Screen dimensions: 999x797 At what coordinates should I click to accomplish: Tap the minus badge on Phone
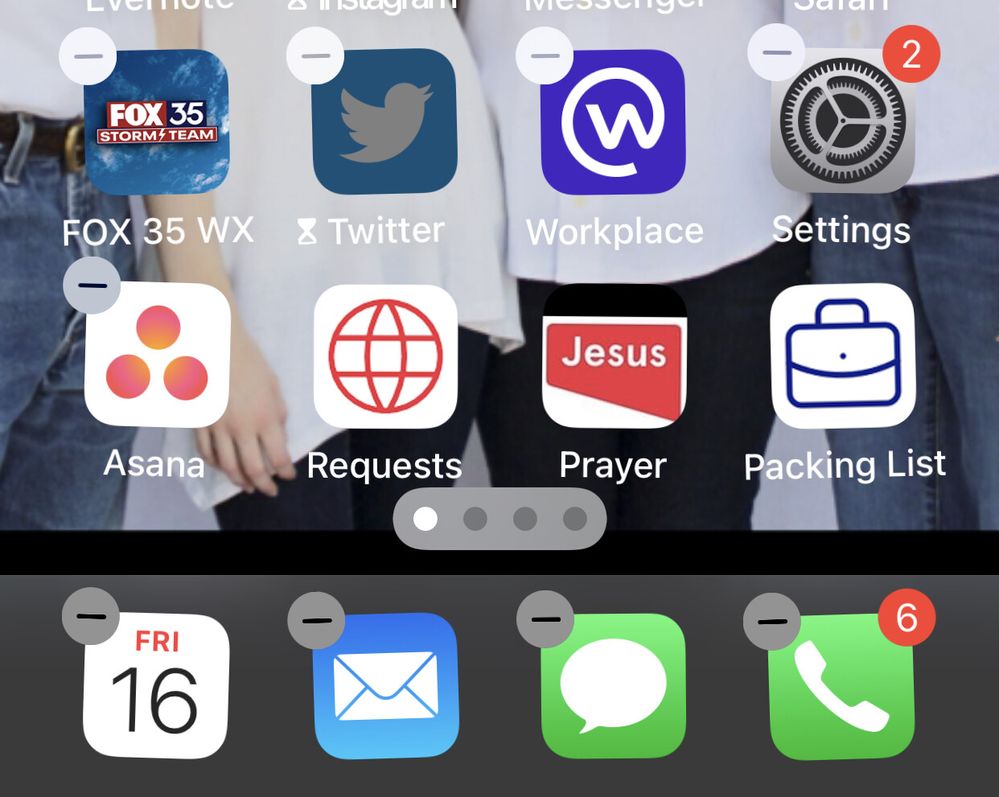coord(772,621)
